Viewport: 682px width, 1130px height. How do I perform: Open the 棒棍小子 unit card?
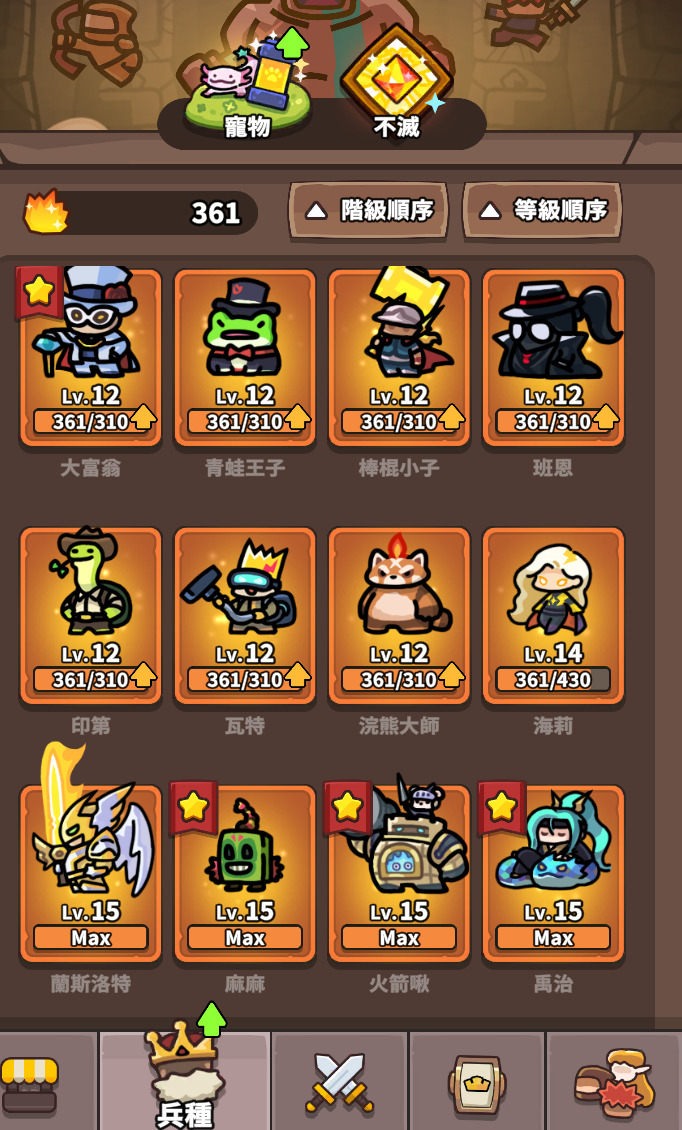[399, 356]
